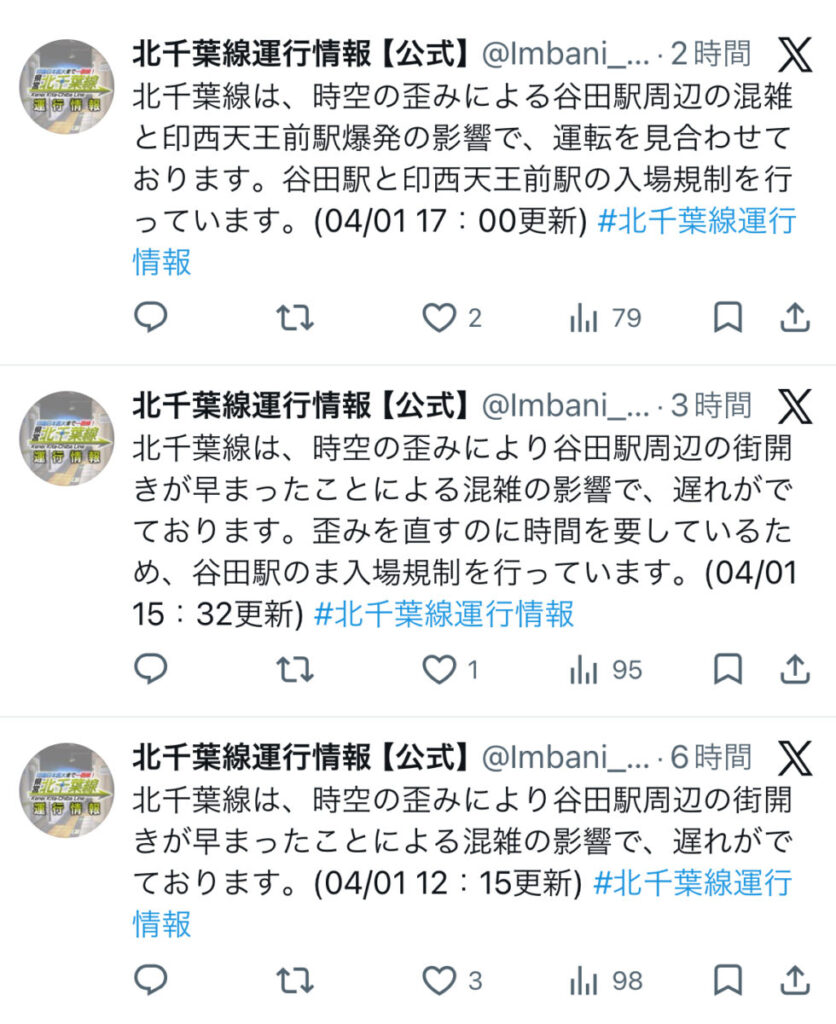836x1024 pixels.
Task: Open the hashtag in the 17:00更新 post
Action: pos(696,221)
